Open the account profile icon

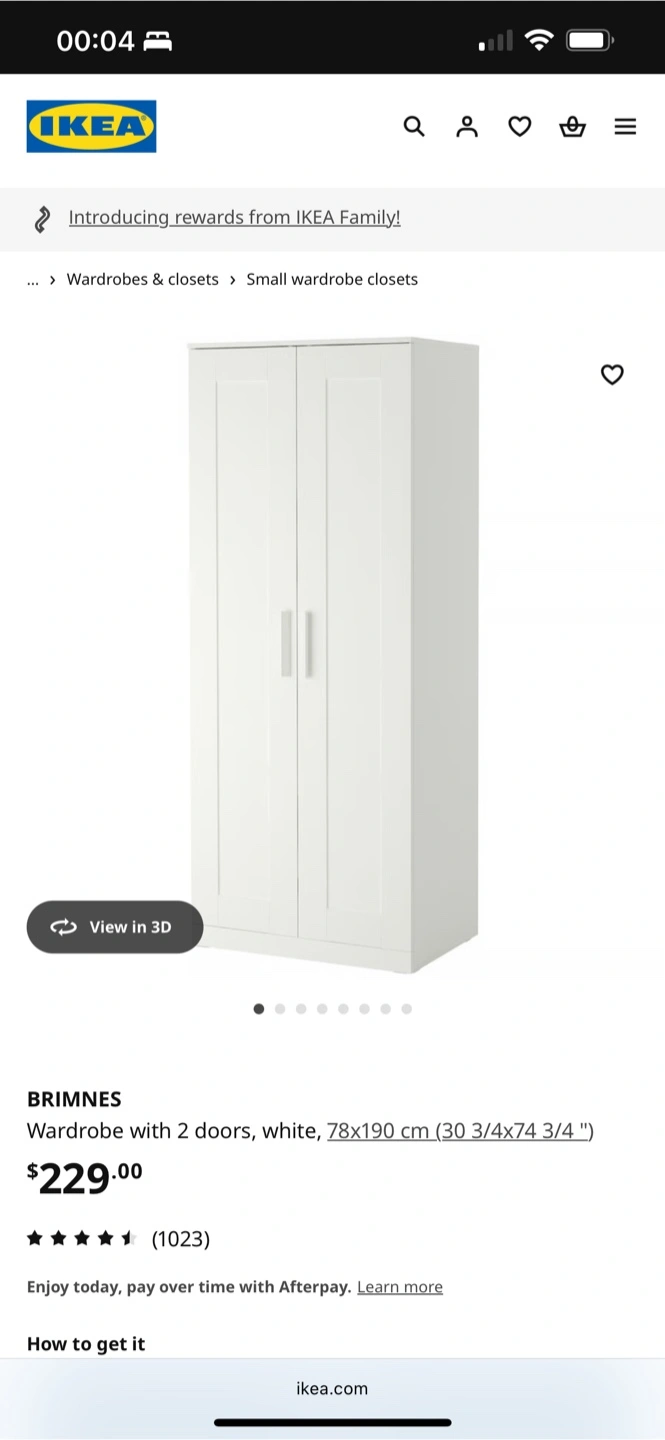[467, 126]
